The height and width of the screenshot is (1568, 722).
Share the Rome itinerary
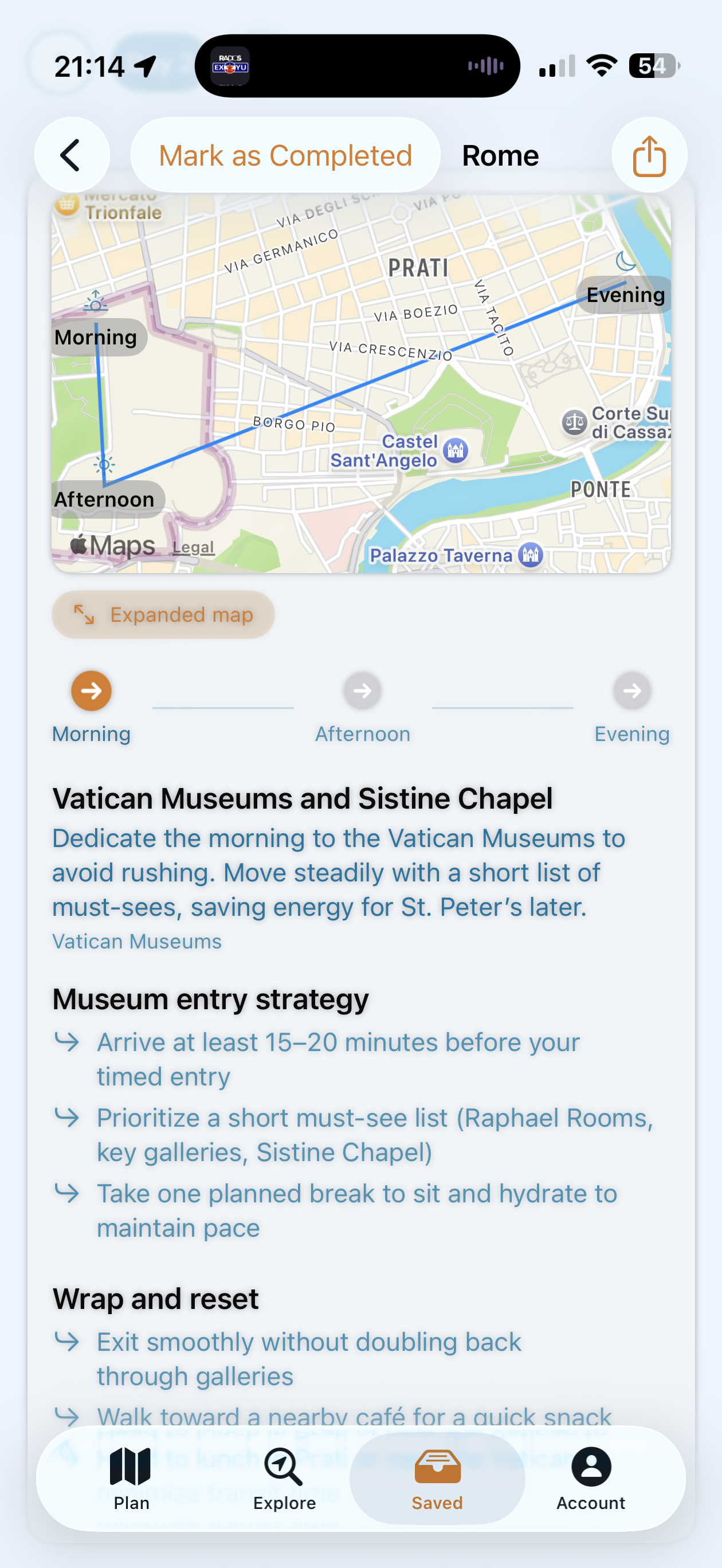click(649, 156)
